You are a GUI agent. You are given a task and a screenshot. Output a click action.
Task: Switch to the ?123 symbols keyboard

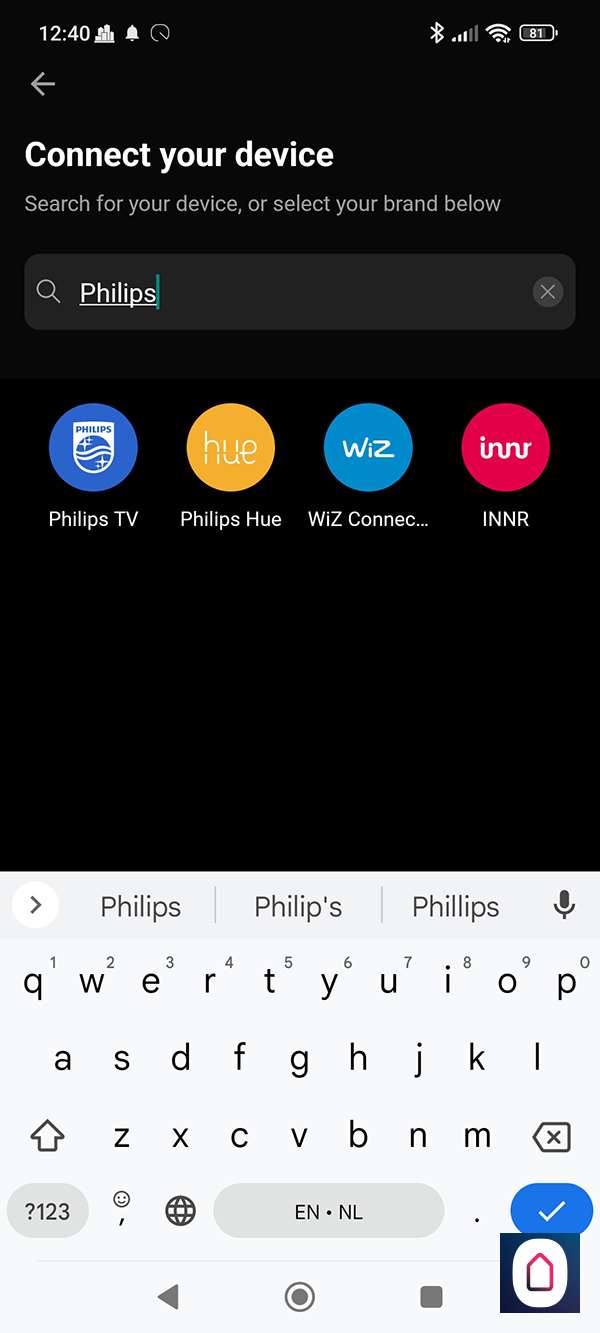tap(48, 1212)
